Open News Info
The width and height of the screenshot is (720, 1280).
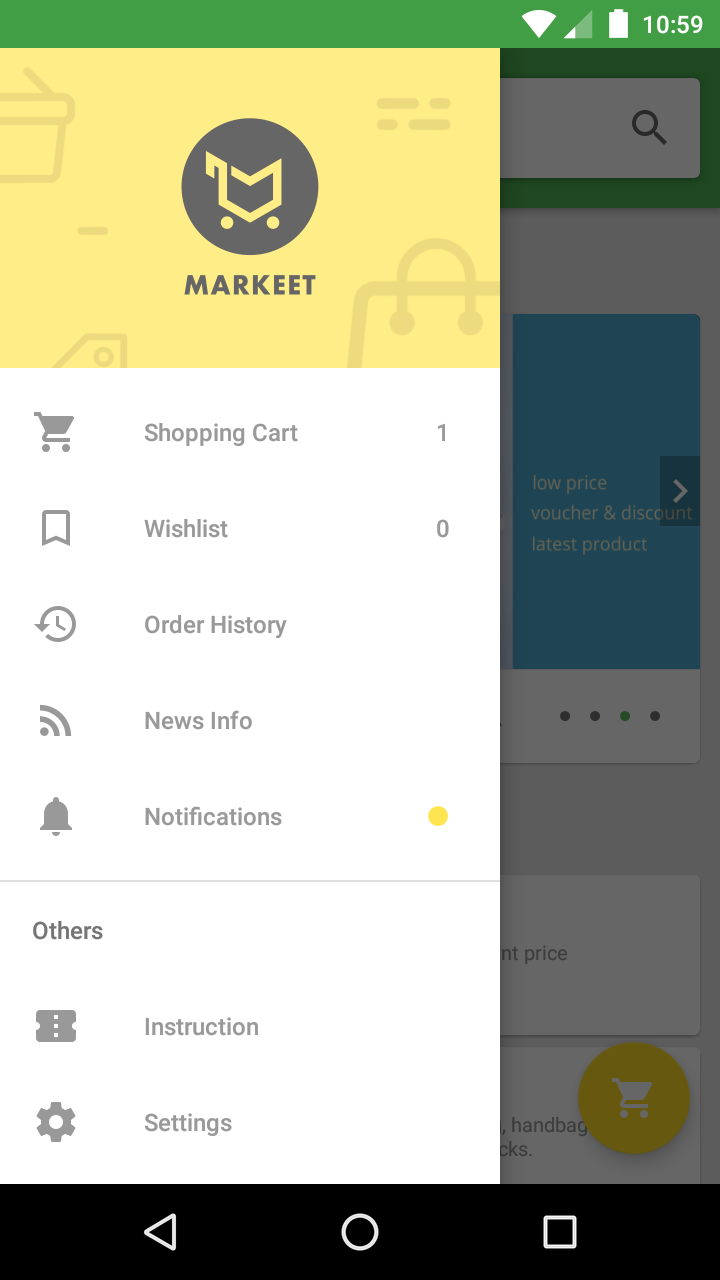[250, 721]
